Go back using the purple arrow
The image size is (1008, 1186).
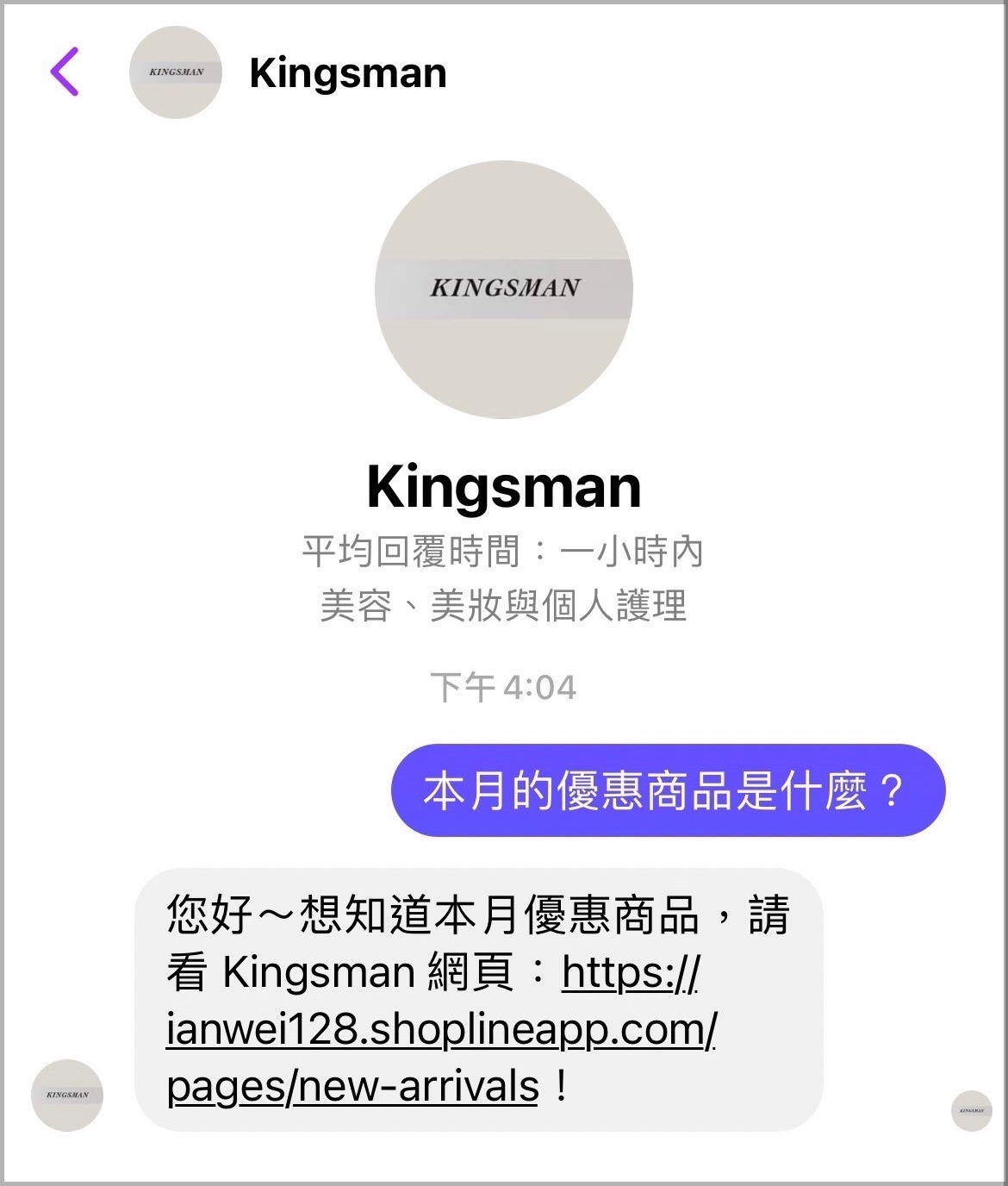pos(65,72)
